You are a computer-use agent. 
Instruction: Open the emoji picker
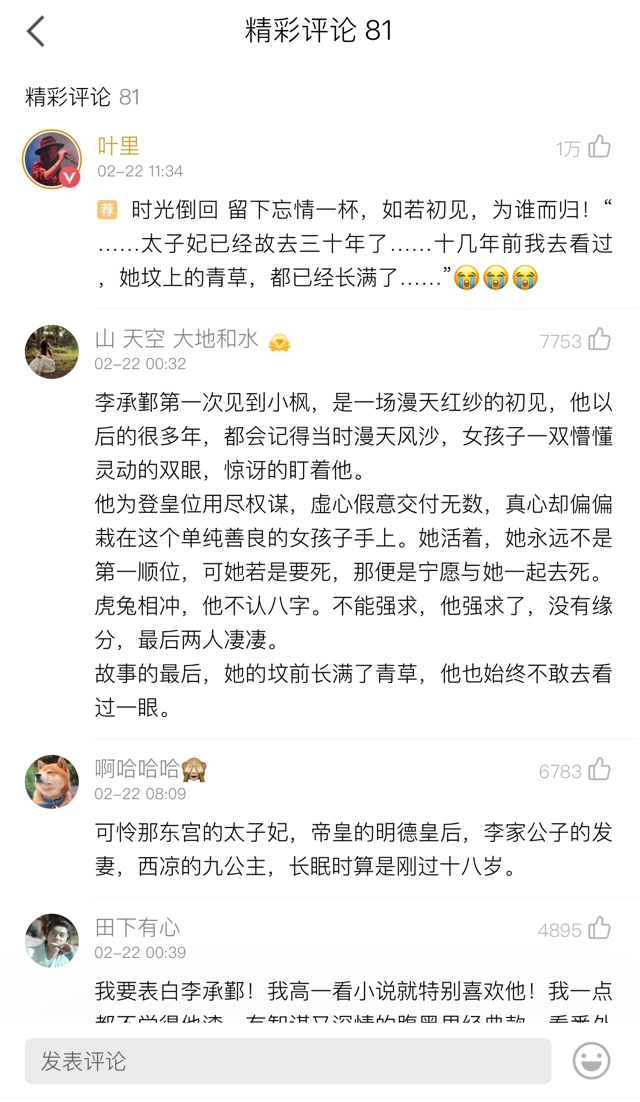click(592, 1061)
